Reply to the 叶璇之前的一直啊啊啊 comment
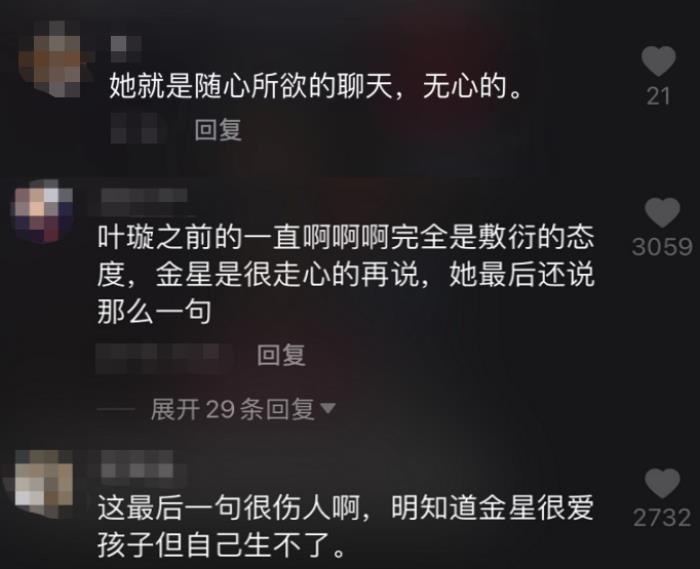The image size is (700, 569). coord(281,354)
